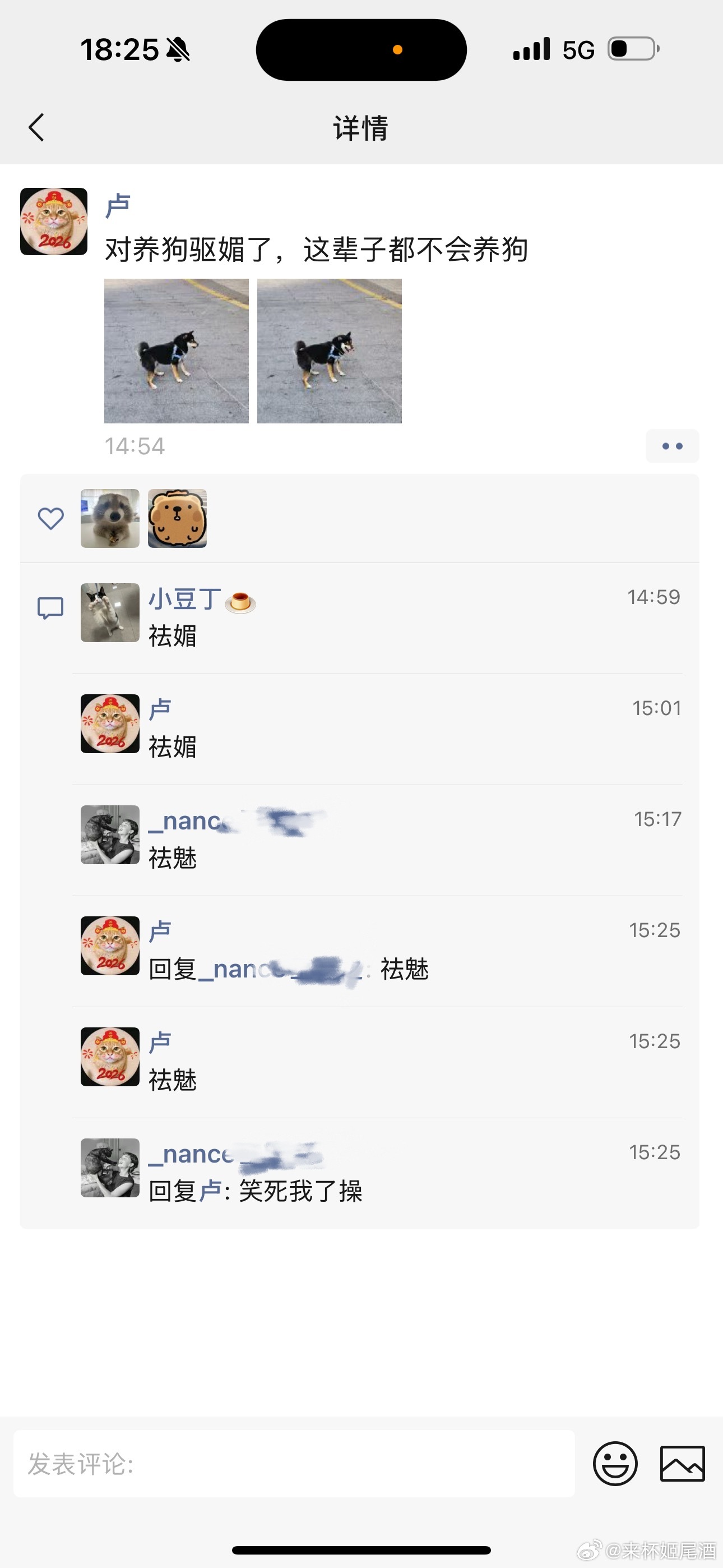
Task: Open the second dog photo in the post
Action: tap(329, 351)
